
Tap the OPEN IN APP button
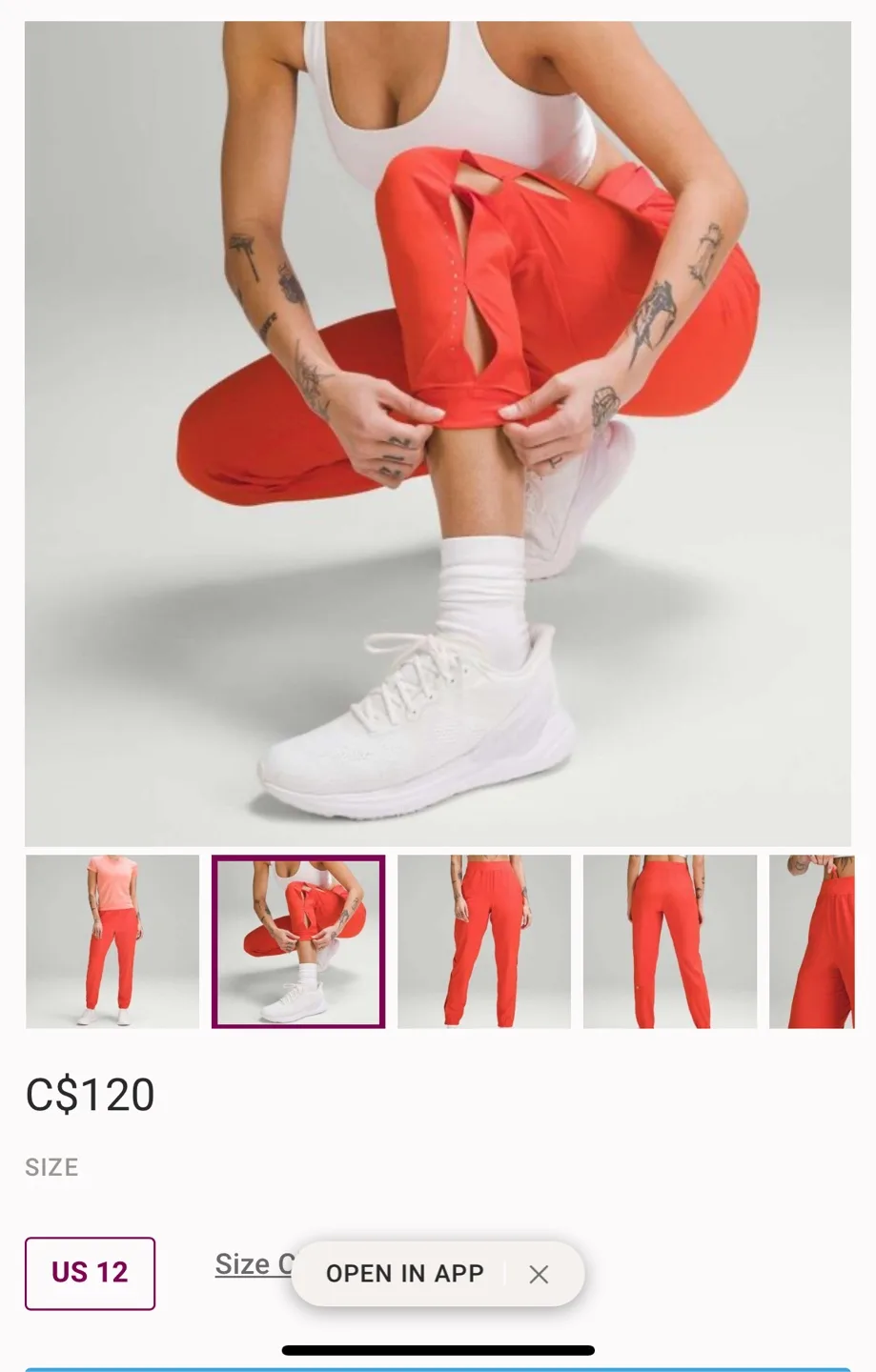403,1274
